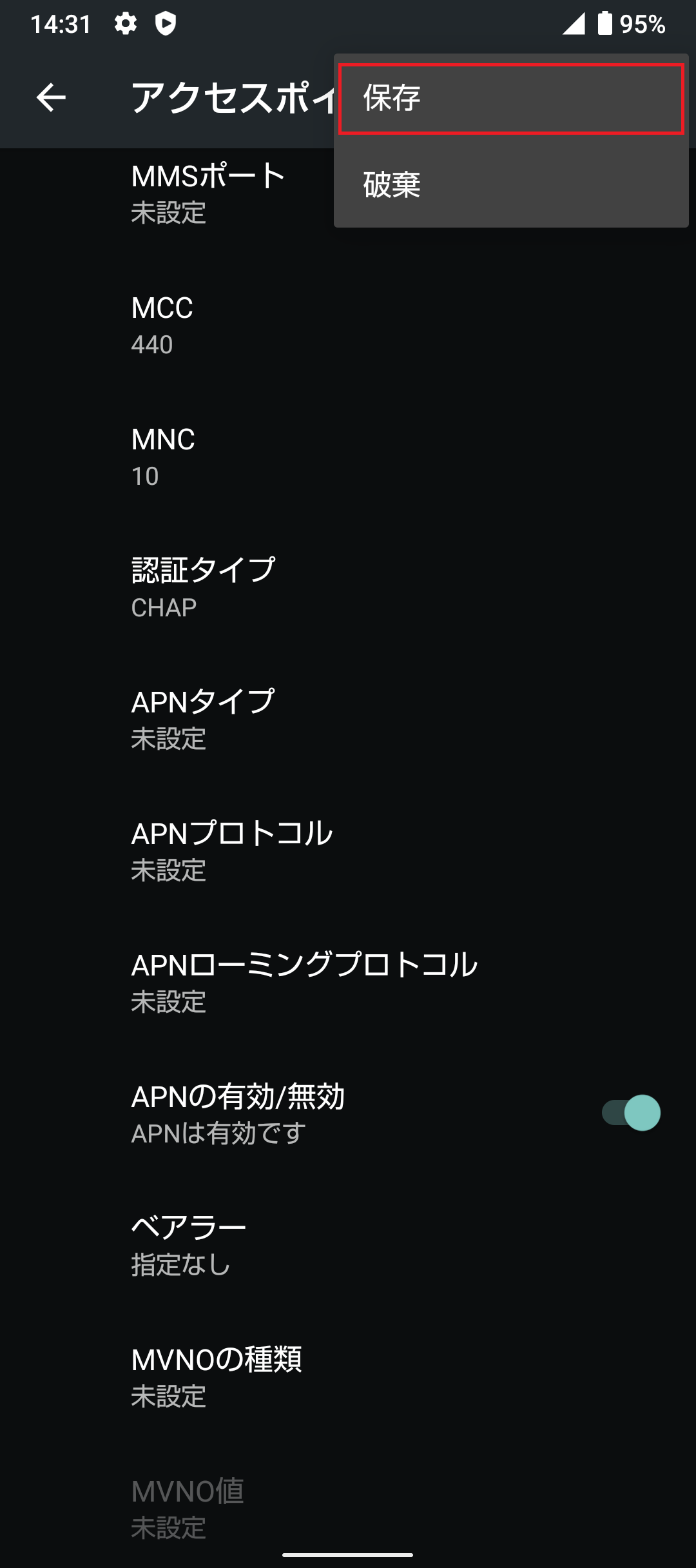Tap APNタイプ to set its value
The height and width of the screenshot is (1568, 696).
tap(258, 719)
